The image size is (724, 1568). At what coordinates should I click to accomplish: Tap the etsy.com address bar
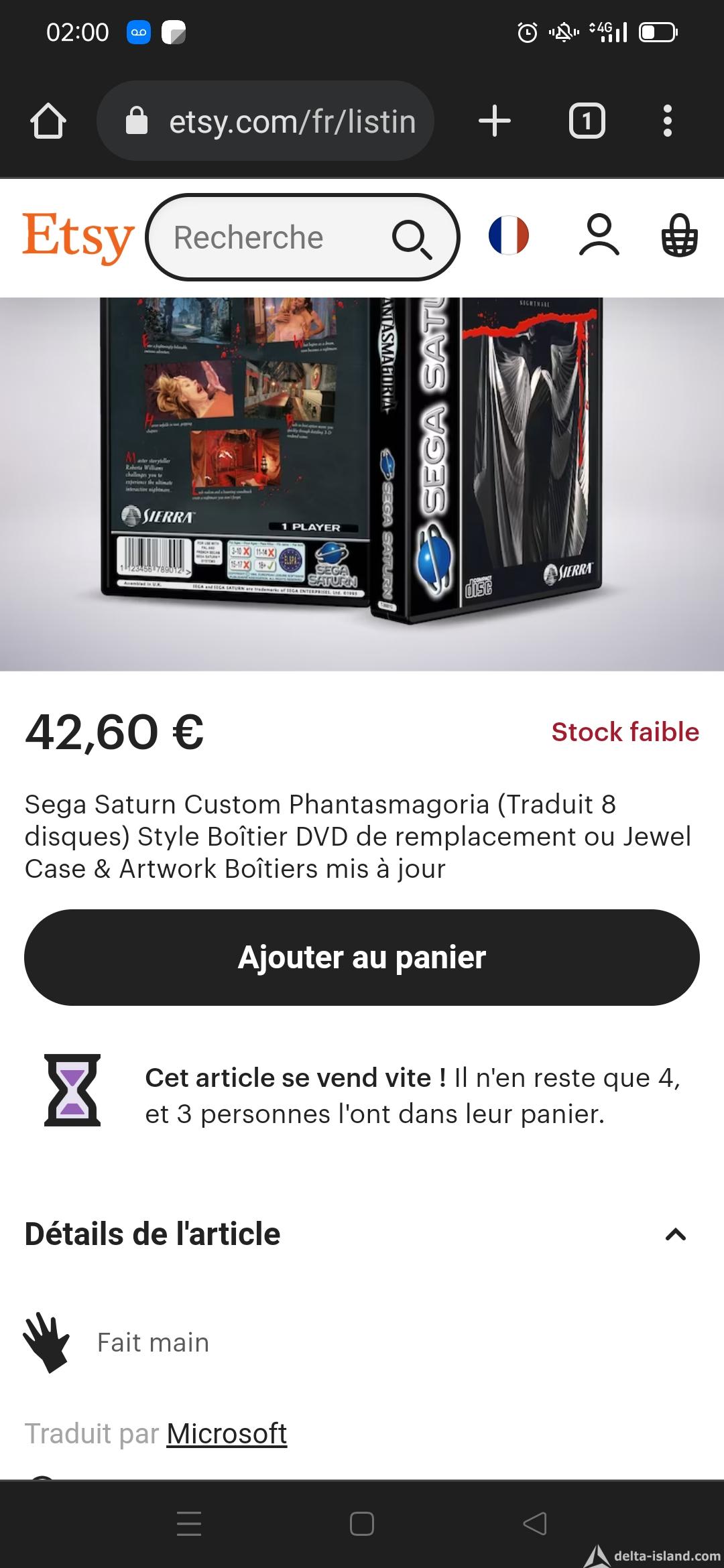click(265, 121)
